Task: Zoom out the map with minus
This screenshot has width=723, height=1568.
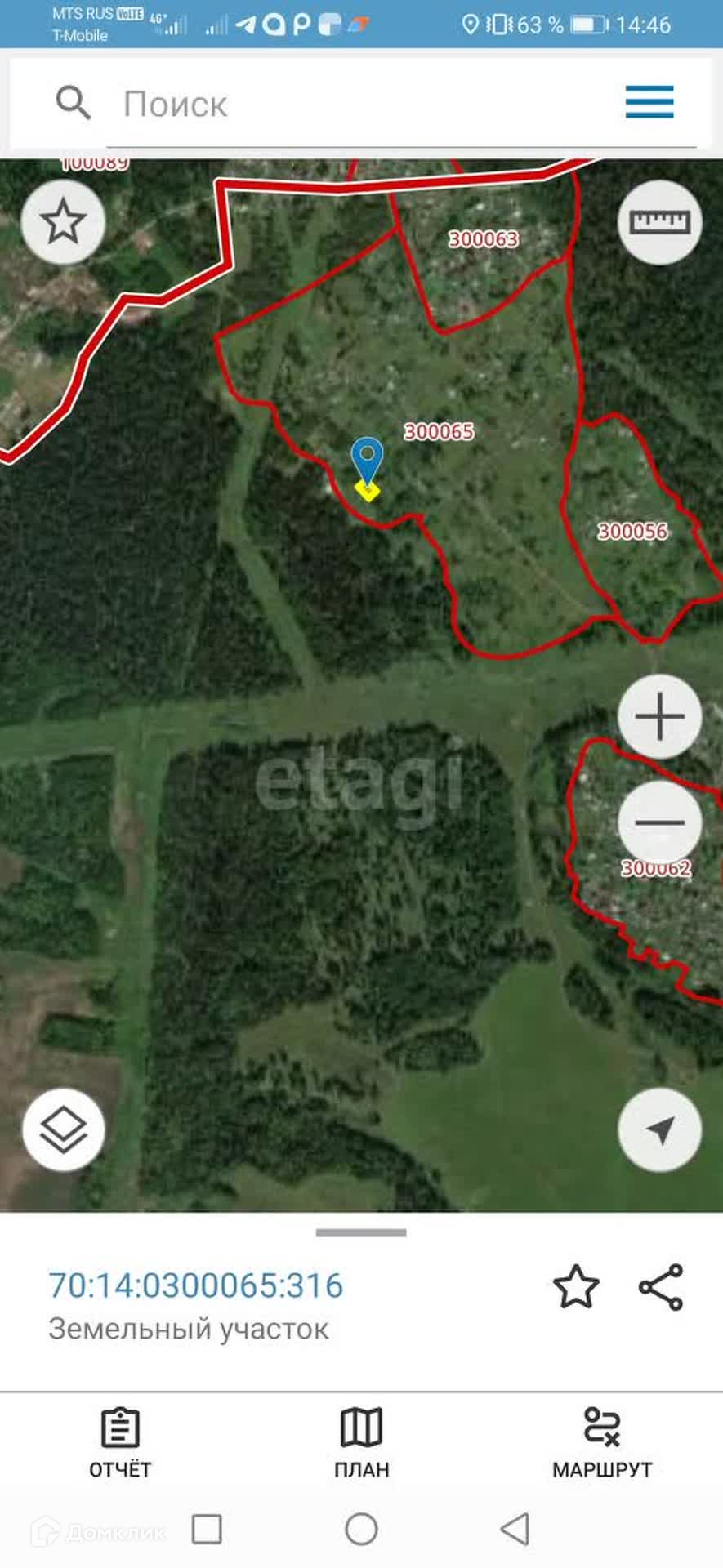Action: [659, 822]
